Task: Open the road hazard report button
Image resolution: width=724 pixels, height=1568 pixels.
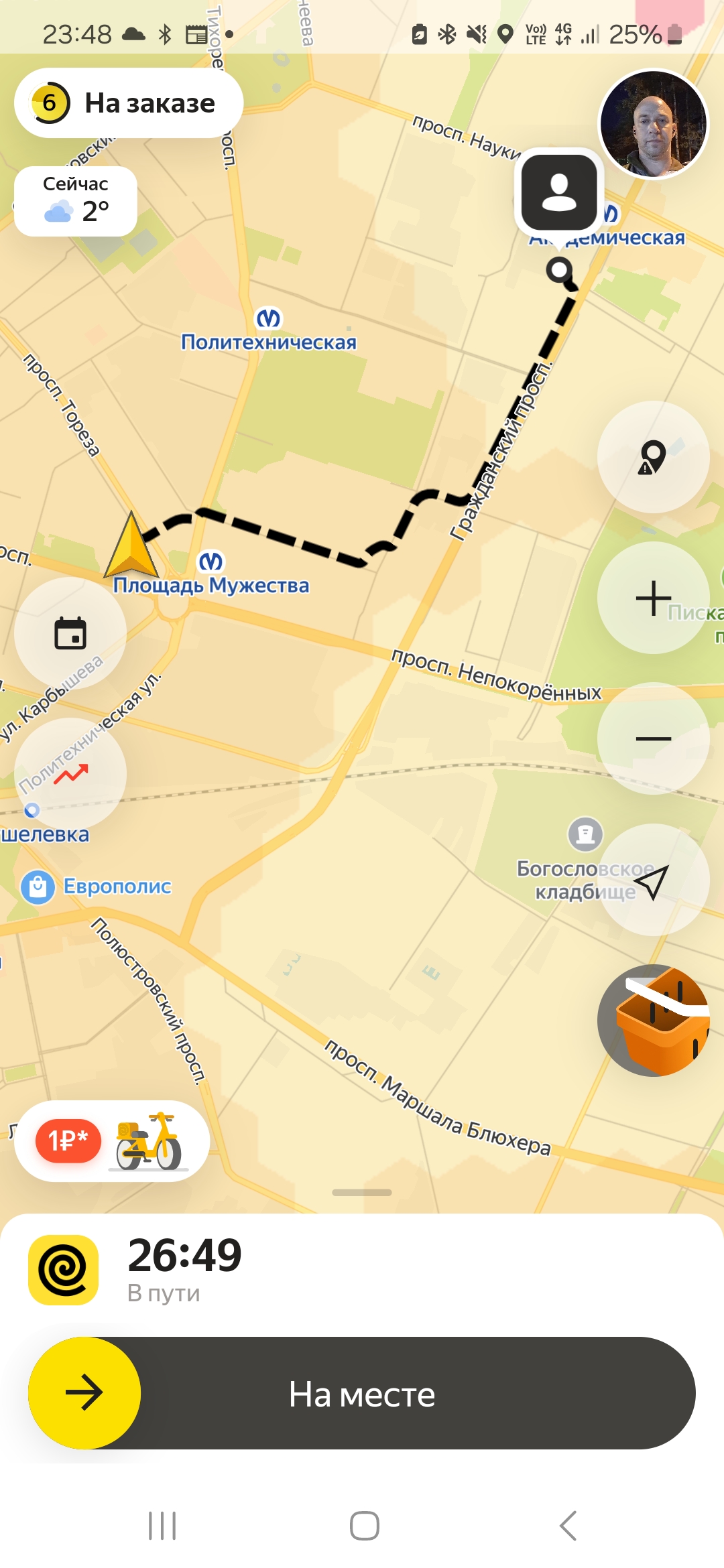Action: tap(653, 457)
